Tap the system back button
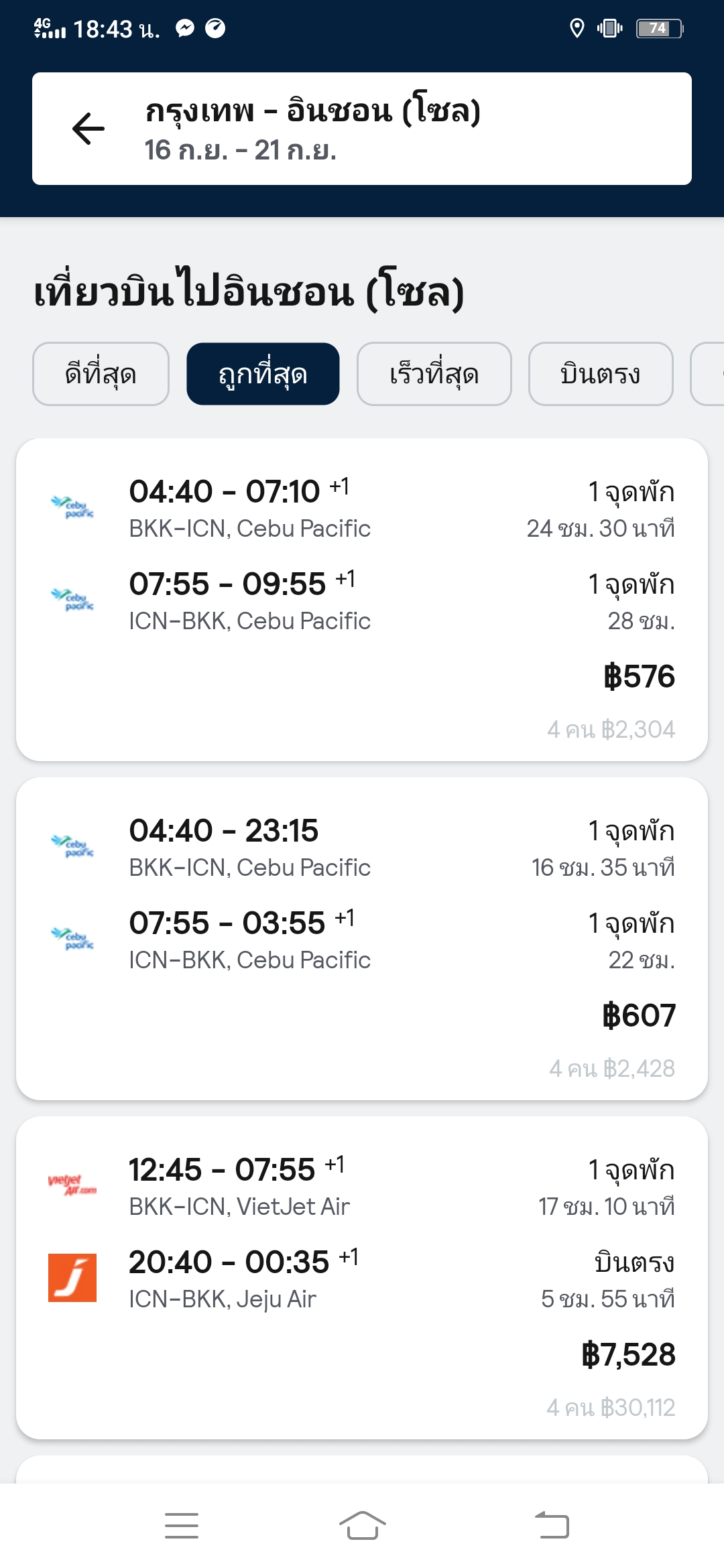The image size is (724, 1568). pos(552,1526)
